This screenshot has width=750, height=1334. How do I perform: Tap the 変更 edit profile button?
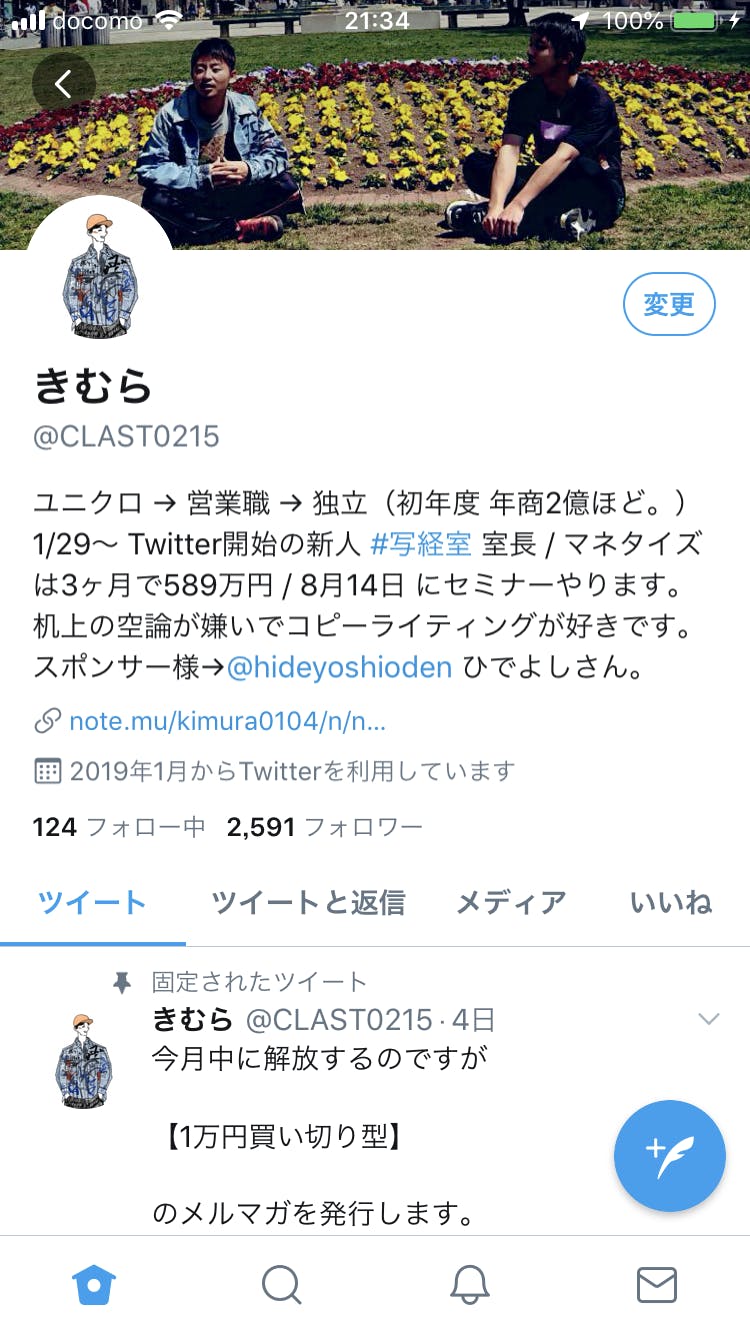pyautogui.click(x=668, y=305)
